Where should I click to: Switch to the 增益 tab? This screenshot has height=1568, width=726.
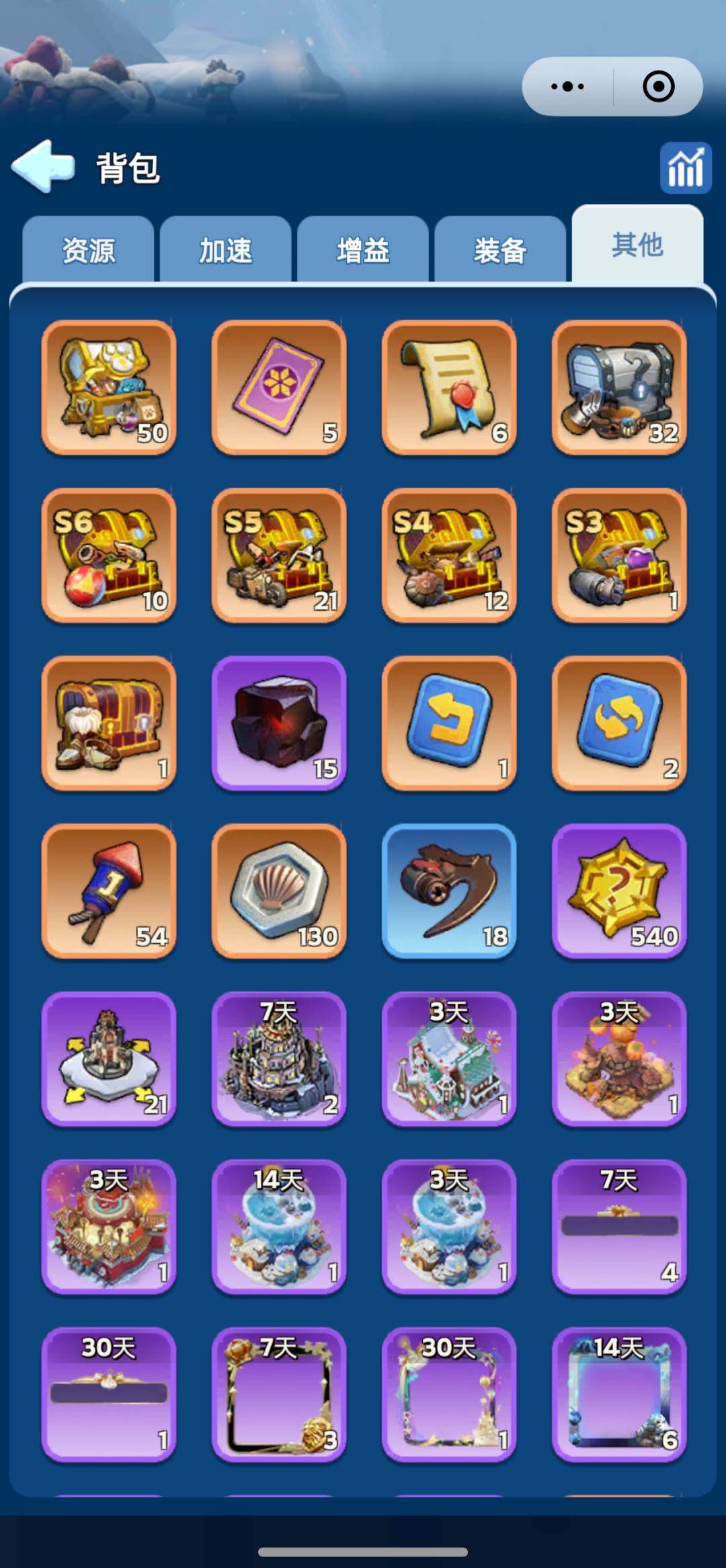click(x=363, y=250)
